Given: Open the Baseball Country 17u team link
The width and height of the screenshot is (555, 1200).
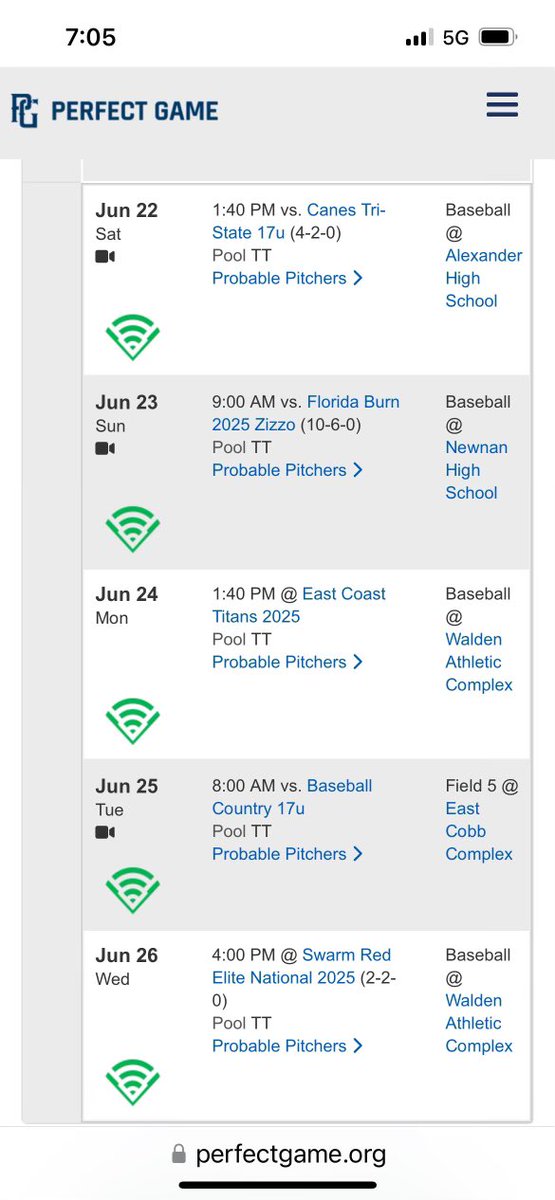Looking at the screenshot, I should pos(292,797).
